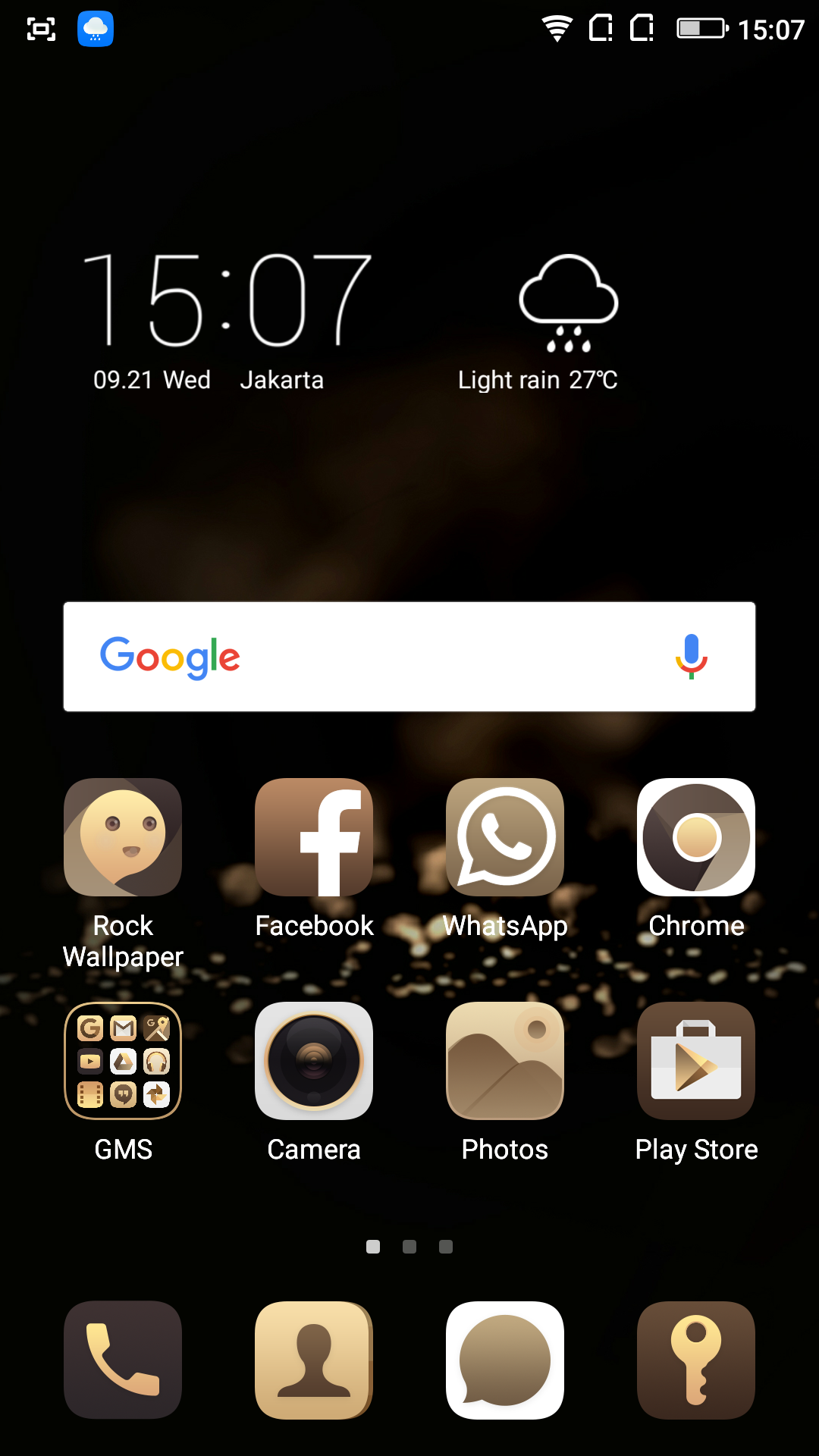Open WhatsApp
This screenshot has width=819, height=1456.
(x=505, y=837)
